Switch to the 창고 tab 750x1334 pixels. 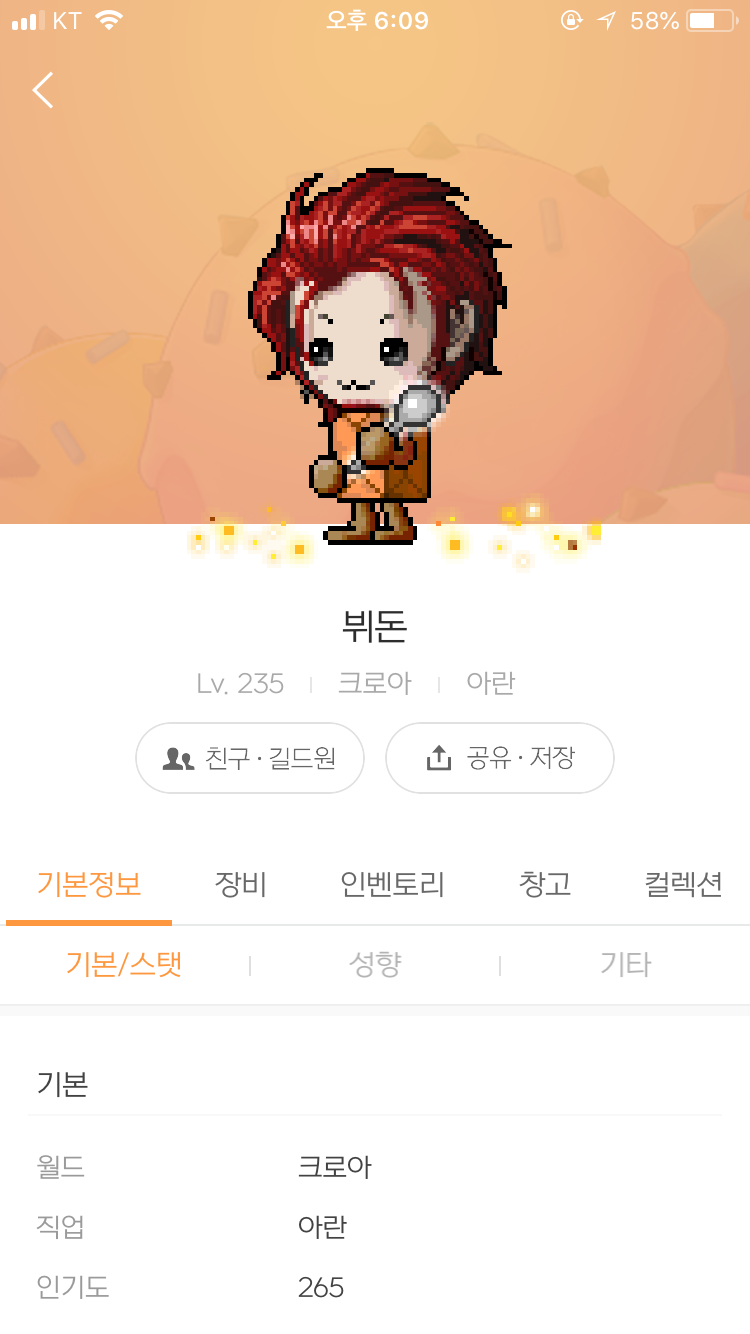545,884
